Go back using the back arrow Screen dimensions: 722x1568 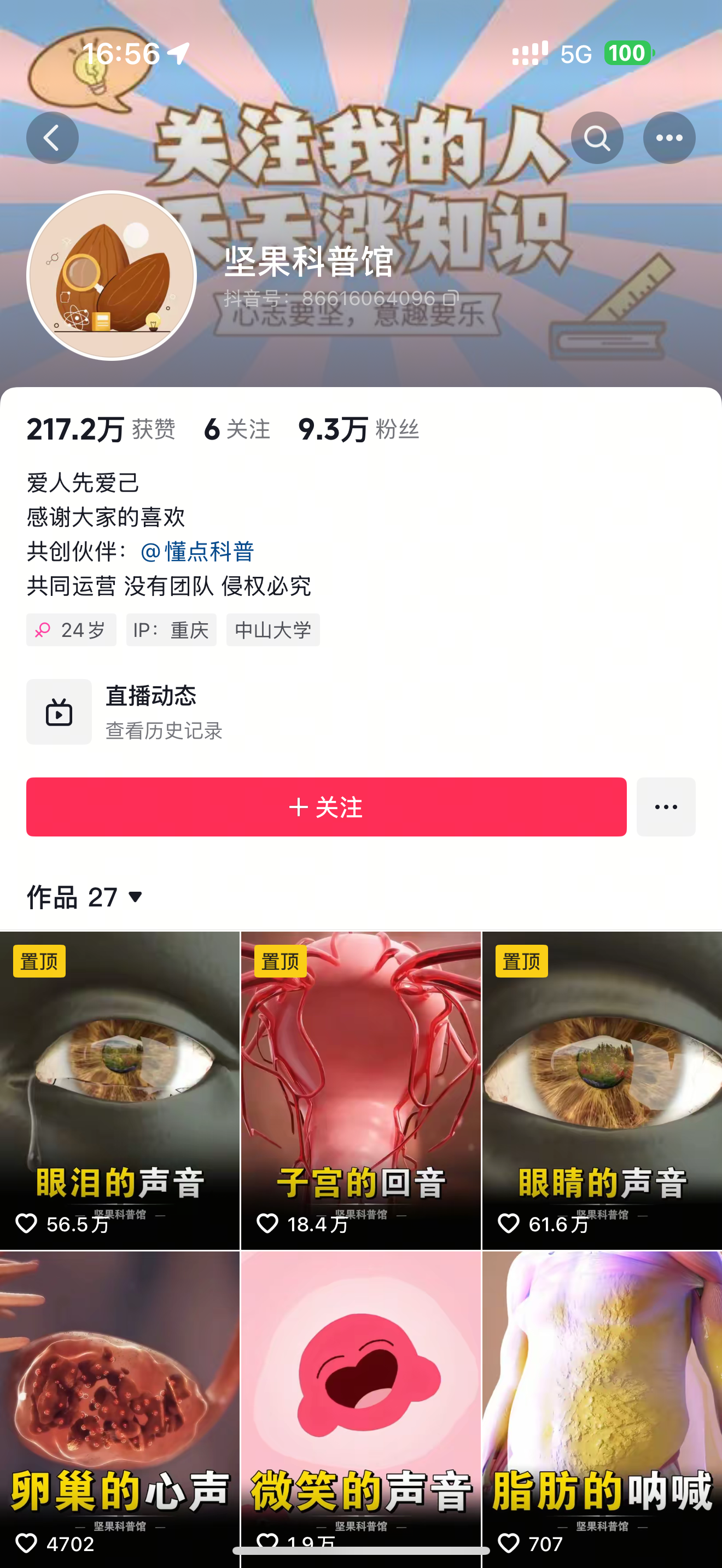(53, 138)
